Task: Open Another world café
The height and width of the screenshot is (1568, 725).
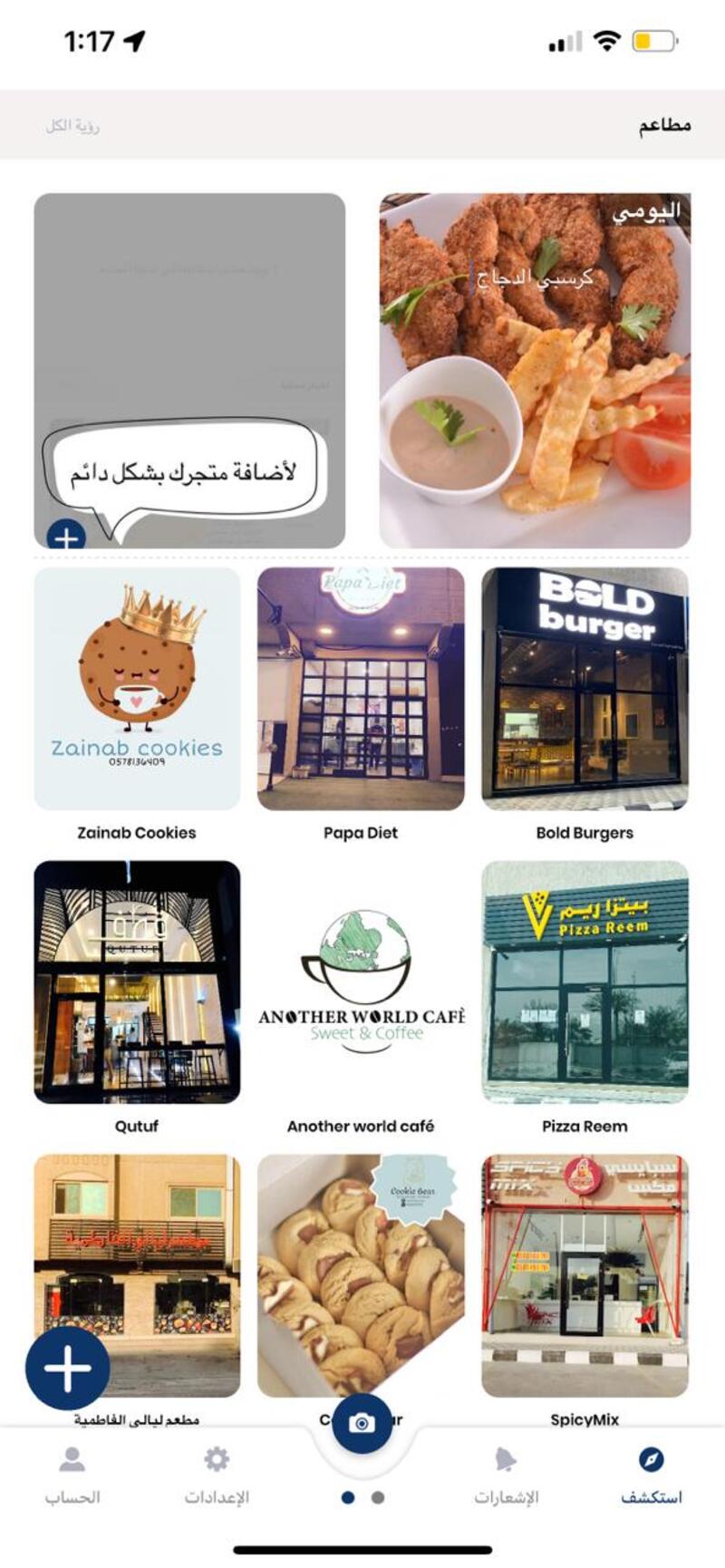Action: 361,982
